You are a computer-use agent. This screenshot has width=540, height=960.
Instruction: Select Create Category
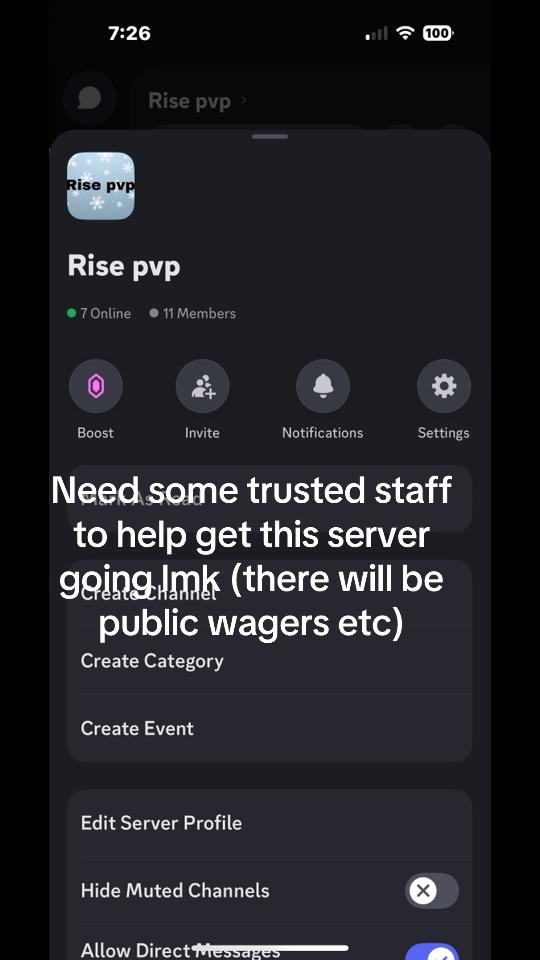tap(269, 661)
